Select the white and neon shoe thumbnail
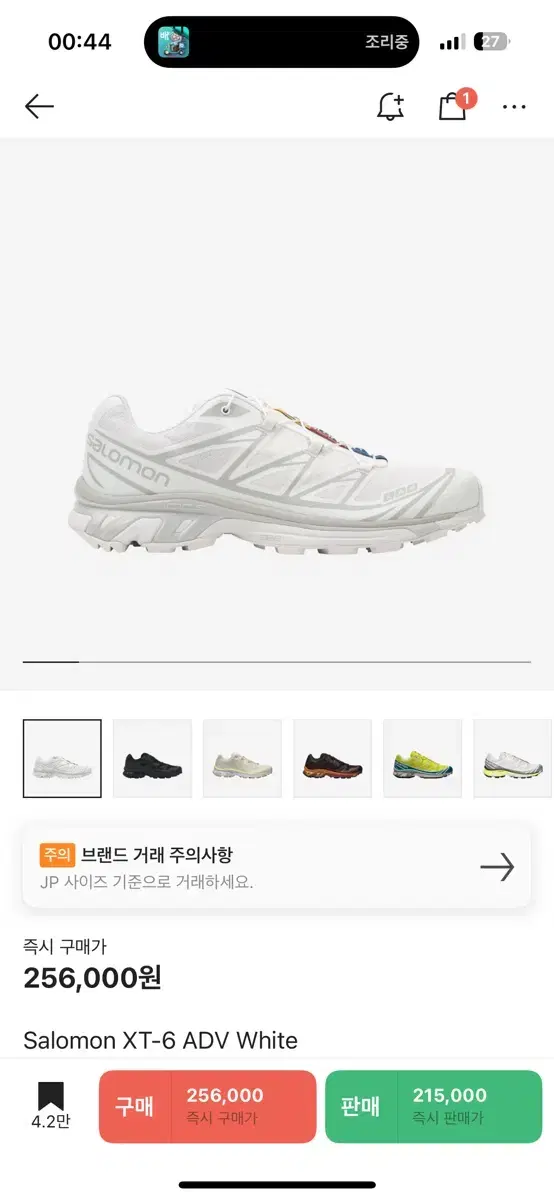 pos(513,758)
